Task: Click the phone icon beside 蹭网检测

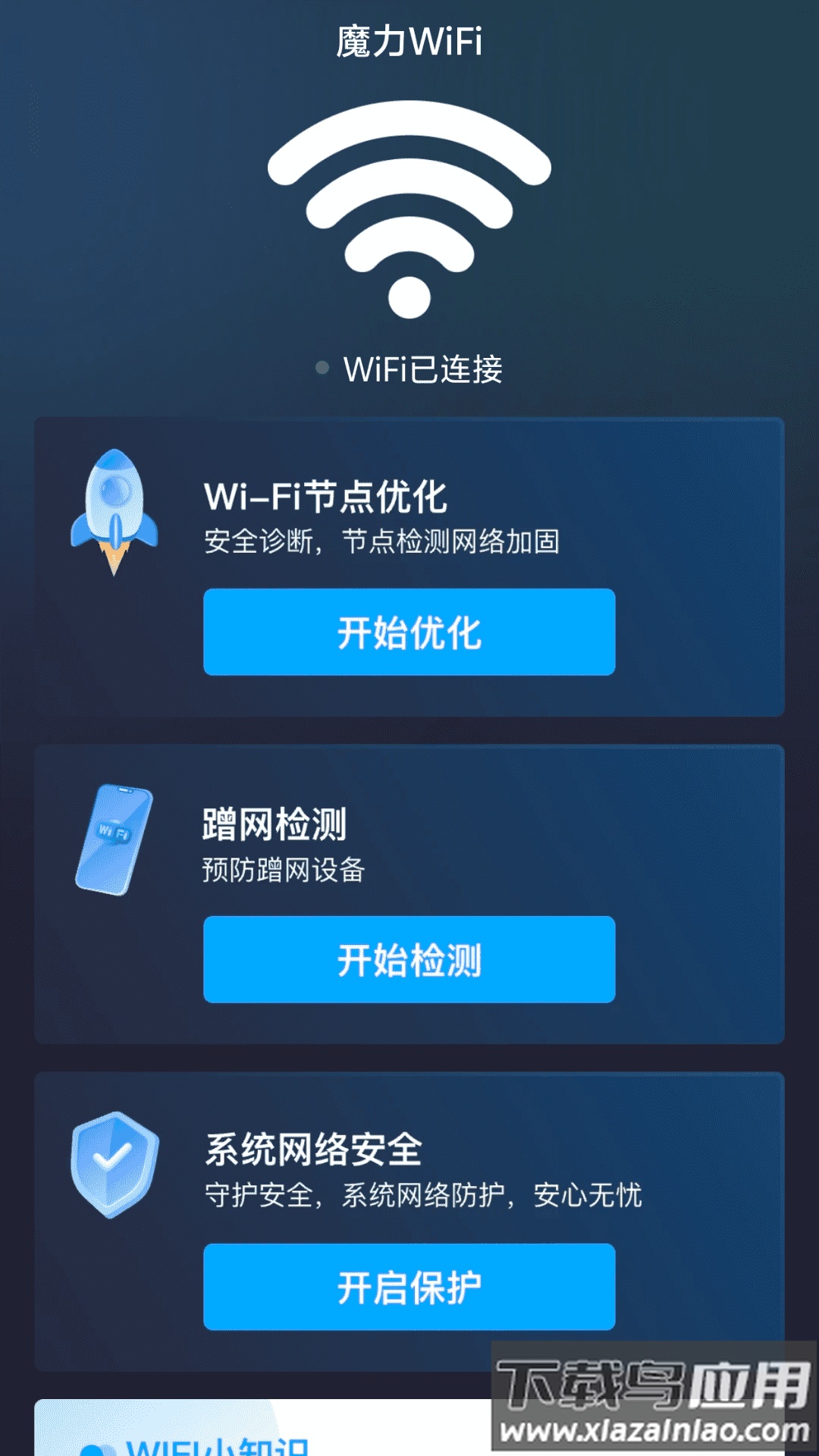Action: pos(114,842)
